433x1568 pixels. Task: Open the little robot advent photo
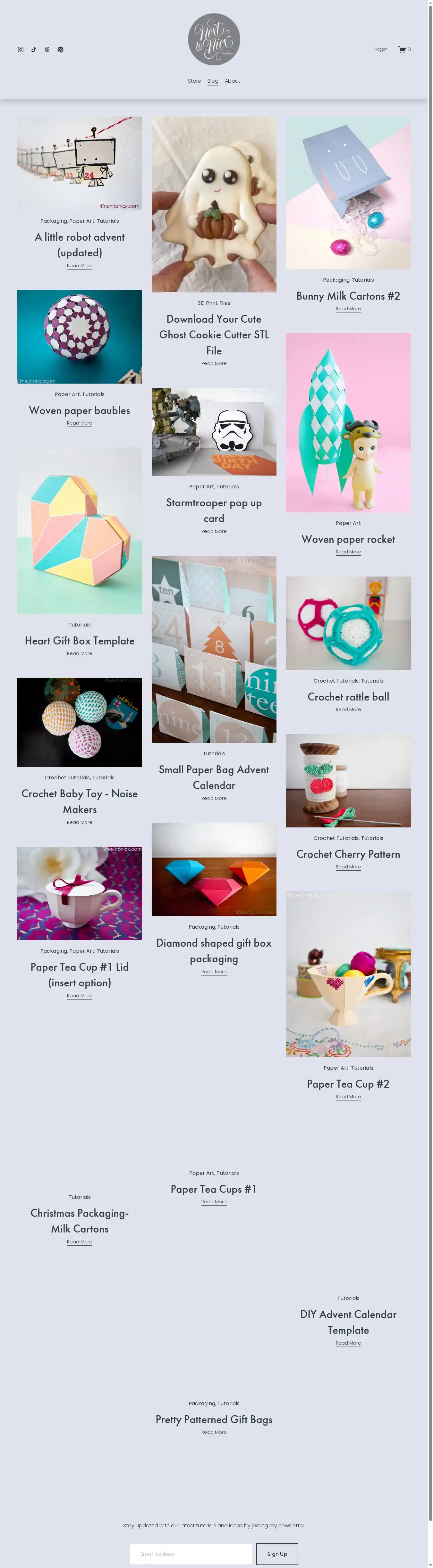click(x=79, y=163)
